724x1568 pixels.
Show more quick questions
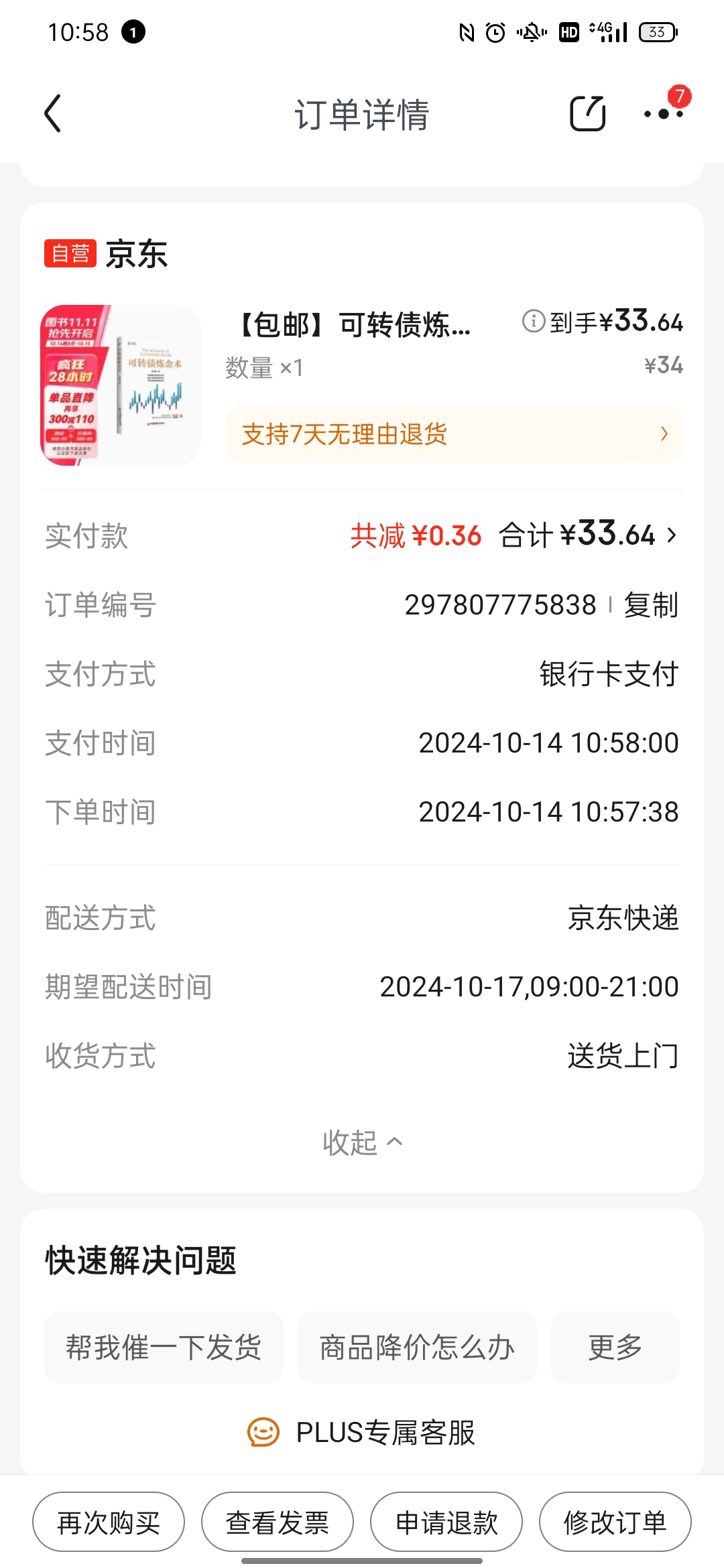pos(615,1348)
